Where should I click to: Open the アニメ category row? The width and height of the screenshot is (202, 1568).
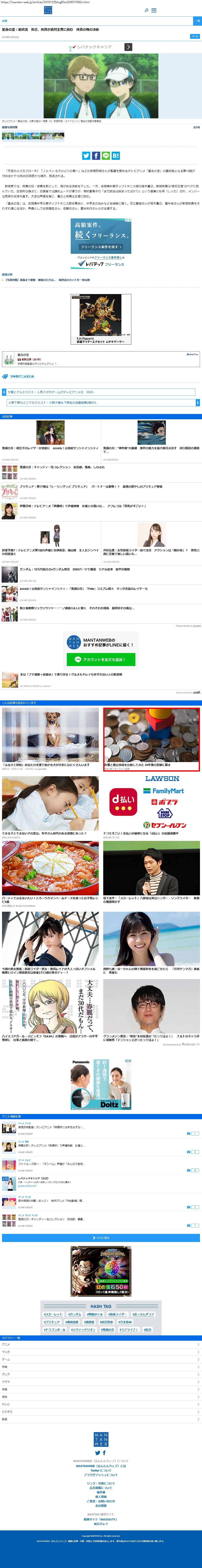click(x=101, y=1345)
